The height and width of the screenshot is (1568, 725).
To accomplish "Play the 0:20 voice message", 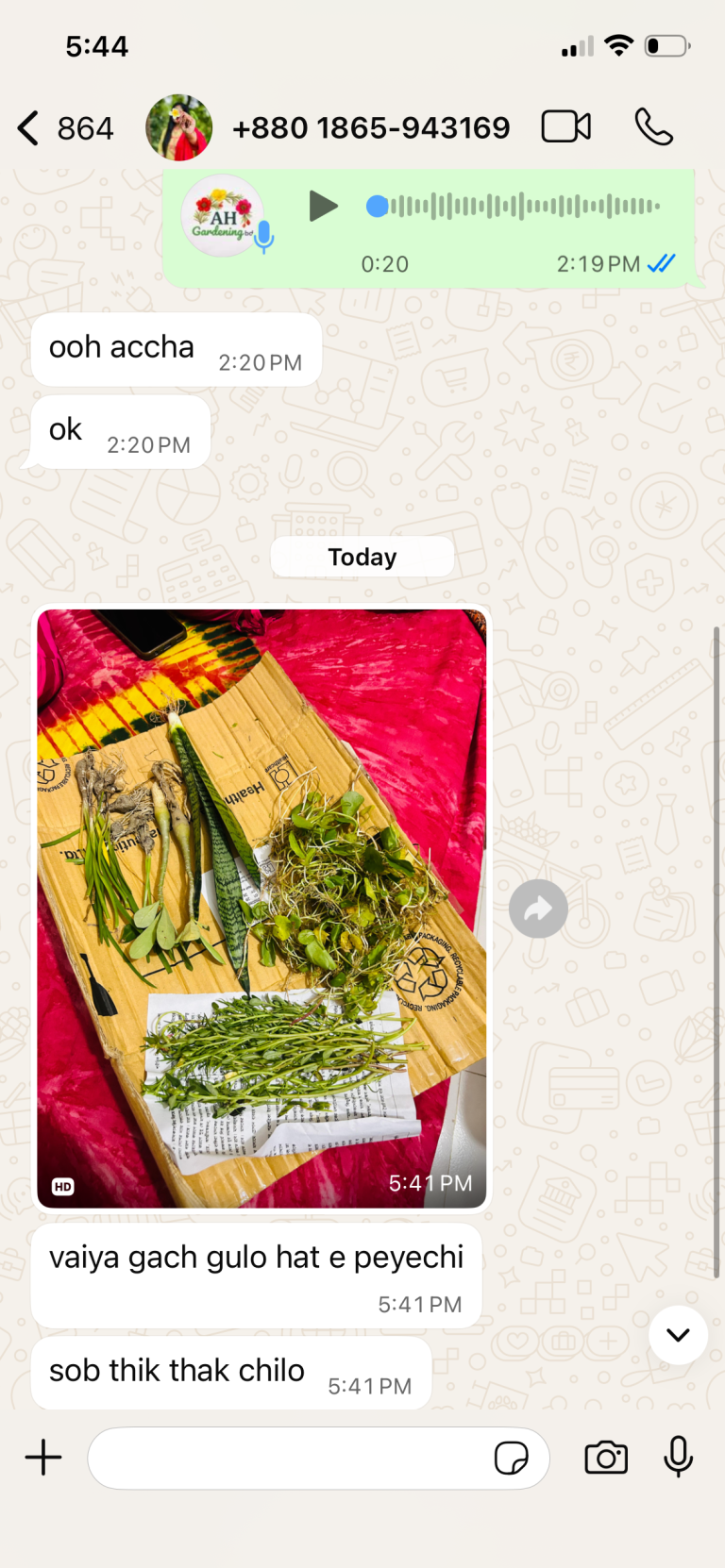I will click(323, 206).
